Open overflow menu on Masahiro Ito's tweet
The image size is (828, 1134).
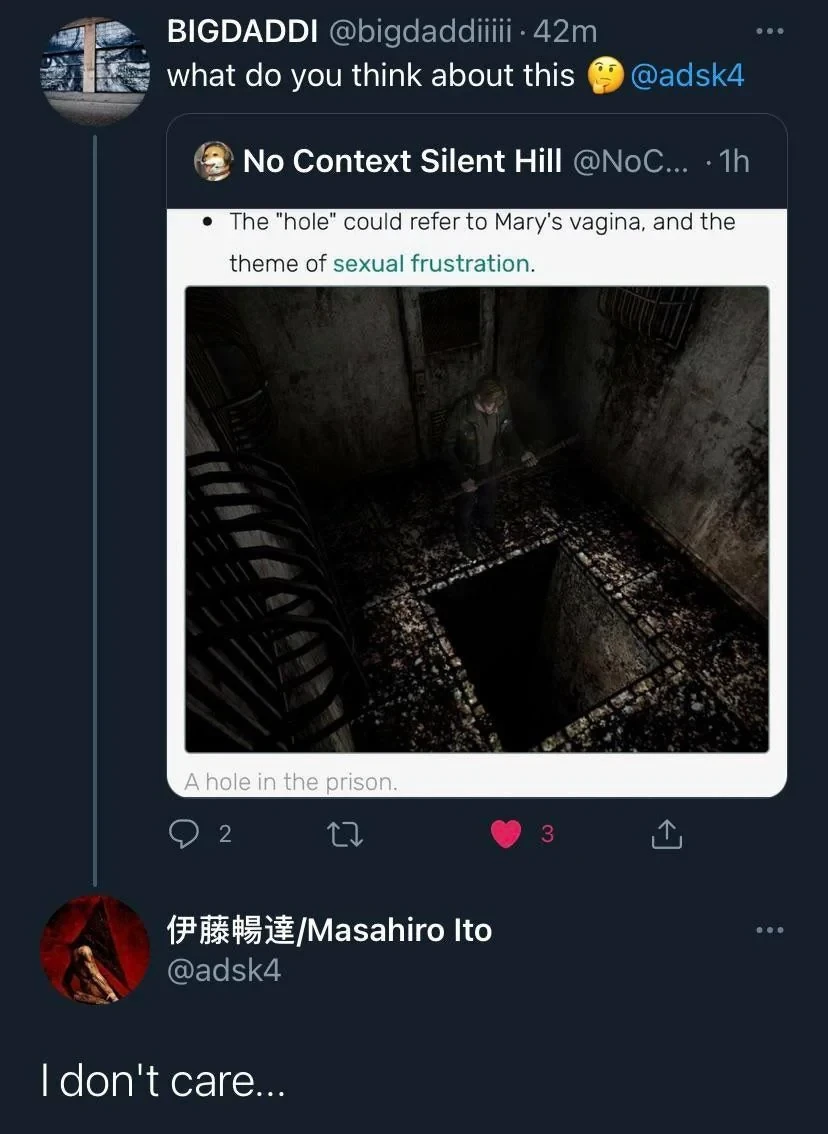(769, 931)
